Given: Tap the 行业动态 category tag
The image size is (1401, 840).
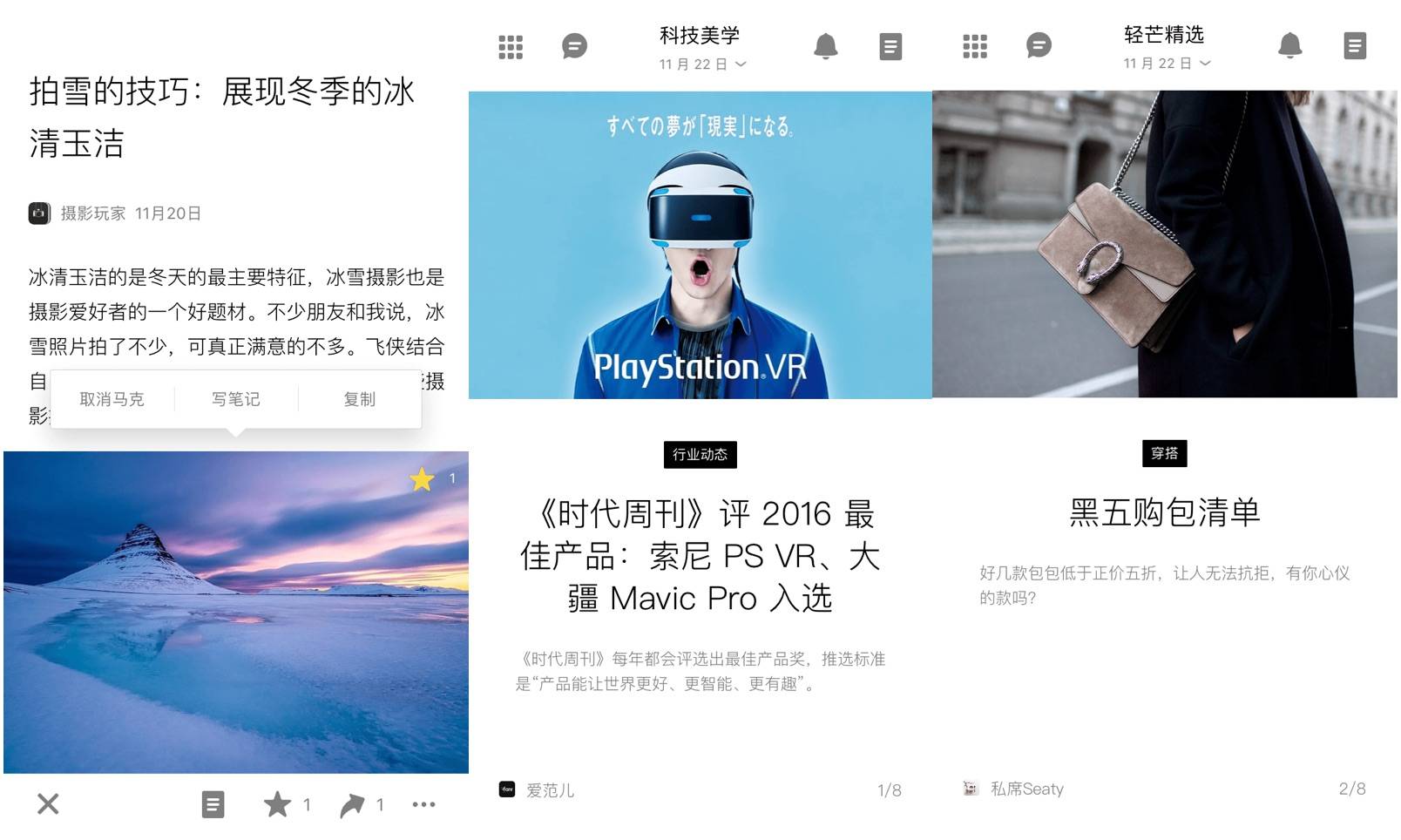Looking at the screenshot, I should point(700,454).
